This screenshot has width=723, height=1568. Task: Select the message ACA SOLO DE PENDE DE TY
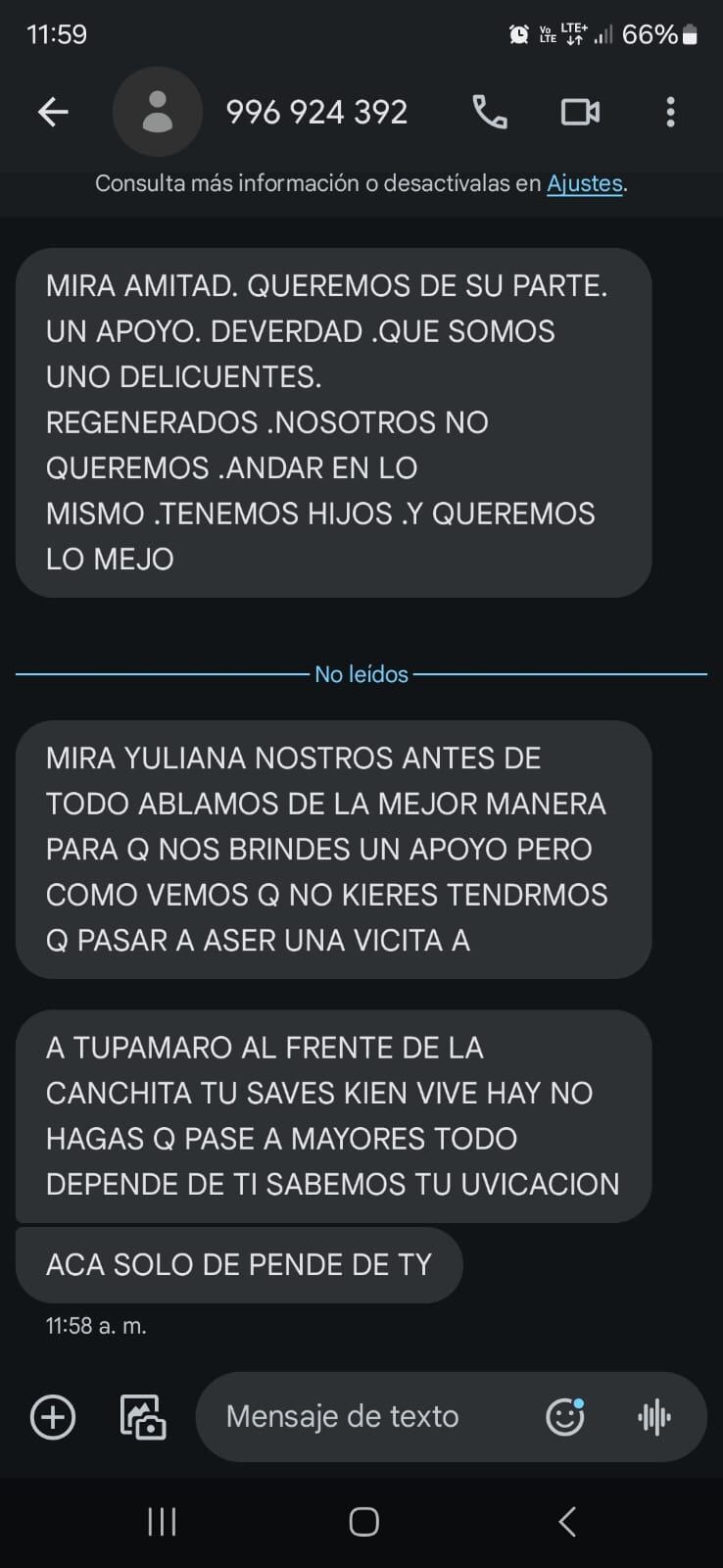[237, 1264]
